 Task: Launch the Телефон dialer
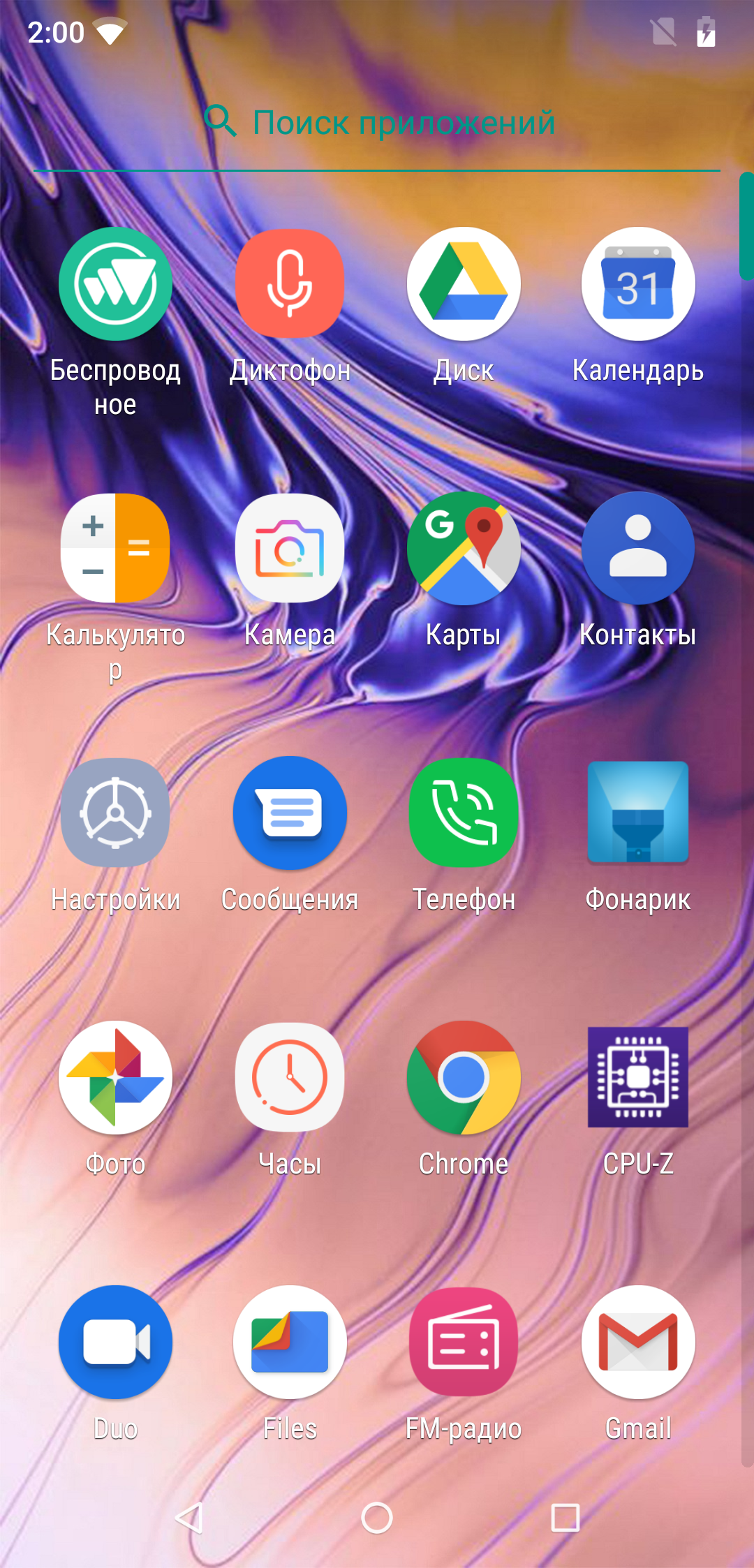464,813
